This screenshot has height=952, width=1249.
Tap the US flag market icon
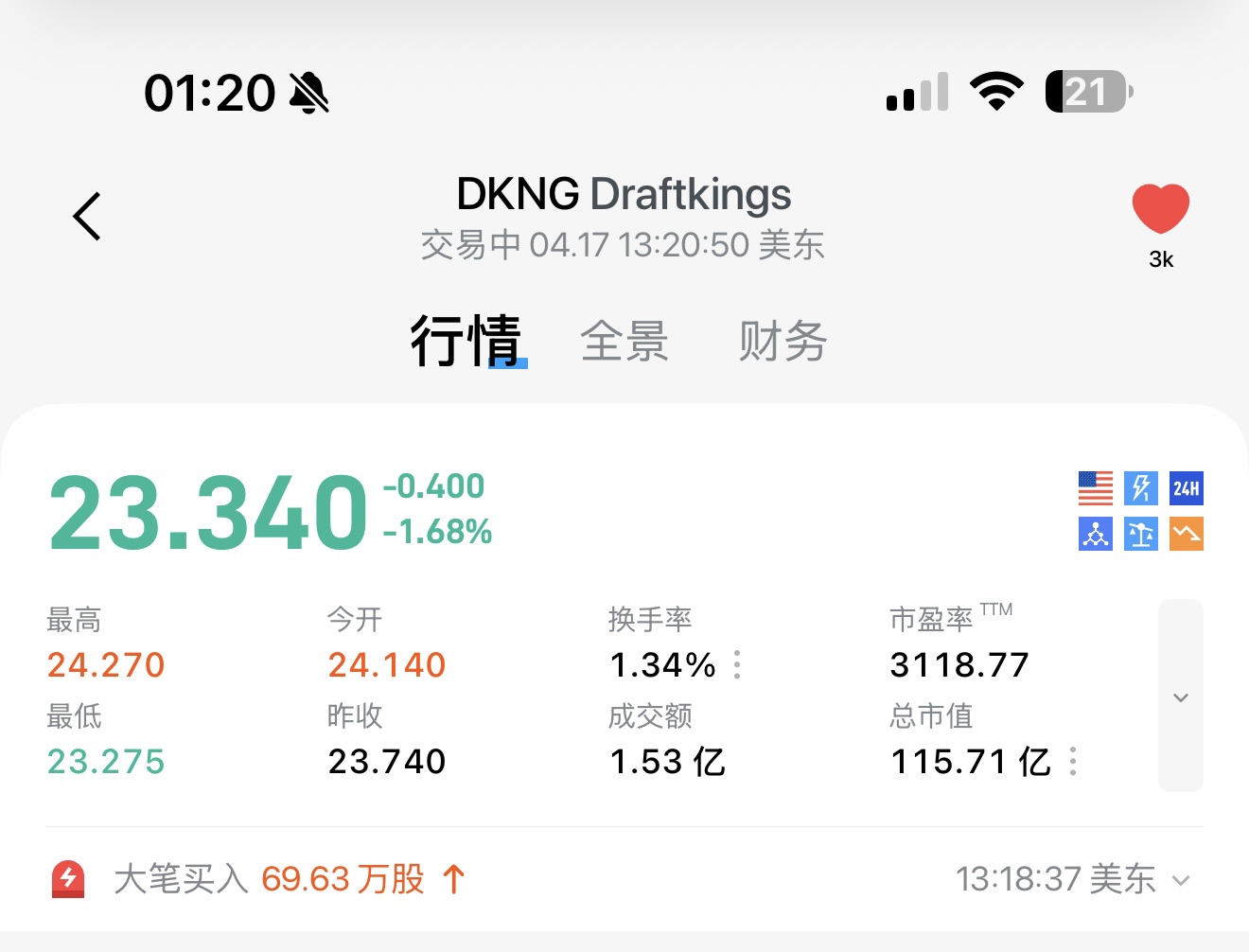click(x=1096, y=488)
